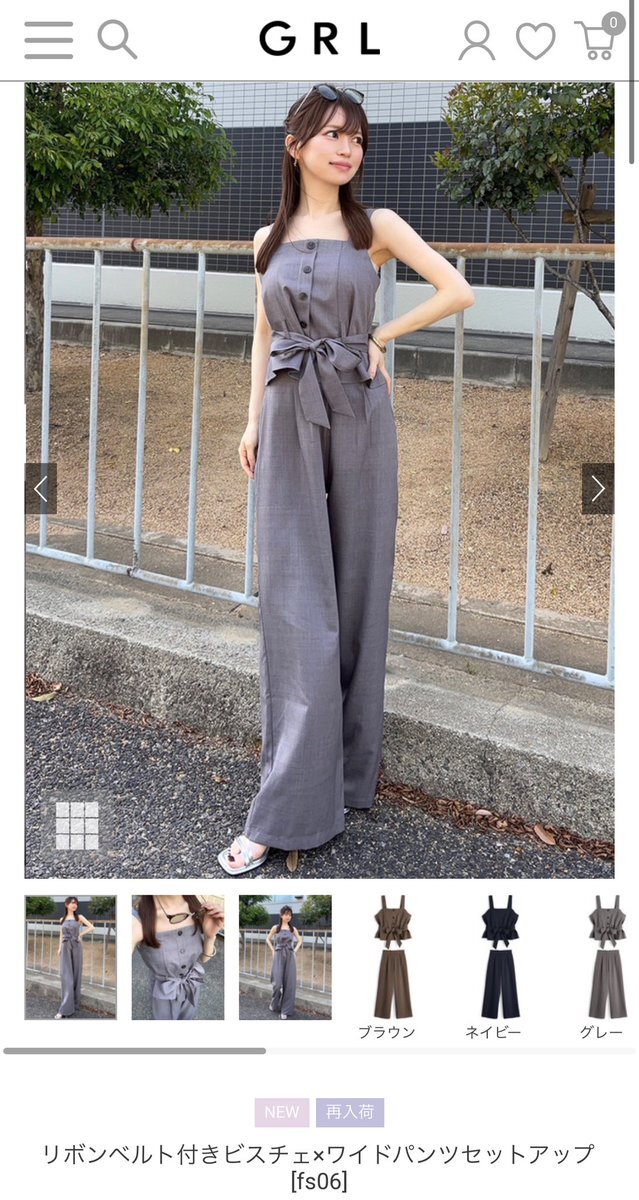
Task: Open the image grid view icon
Action: pos(77,826)
